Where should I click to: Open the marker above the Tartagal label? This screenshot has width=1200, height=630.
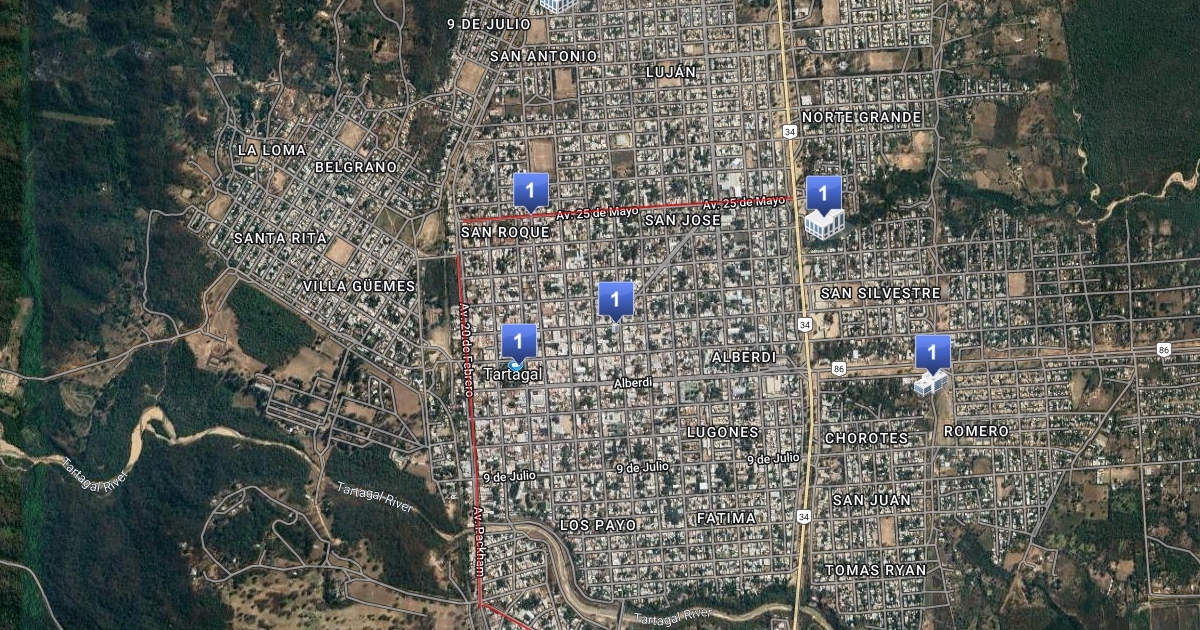coord(518,342)
